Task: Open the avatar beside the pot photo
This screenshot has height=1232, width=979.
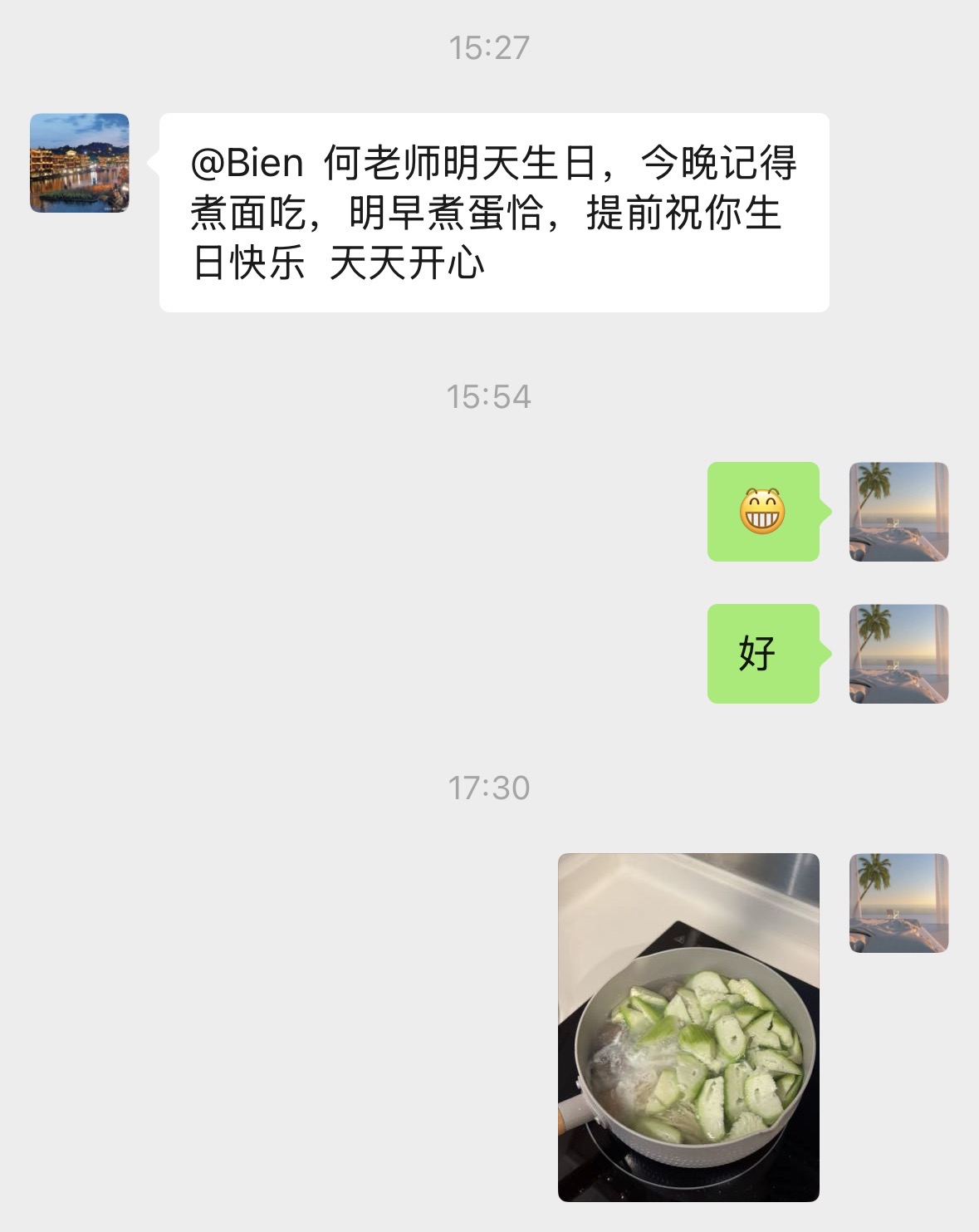Action: [x=898, y=903]
